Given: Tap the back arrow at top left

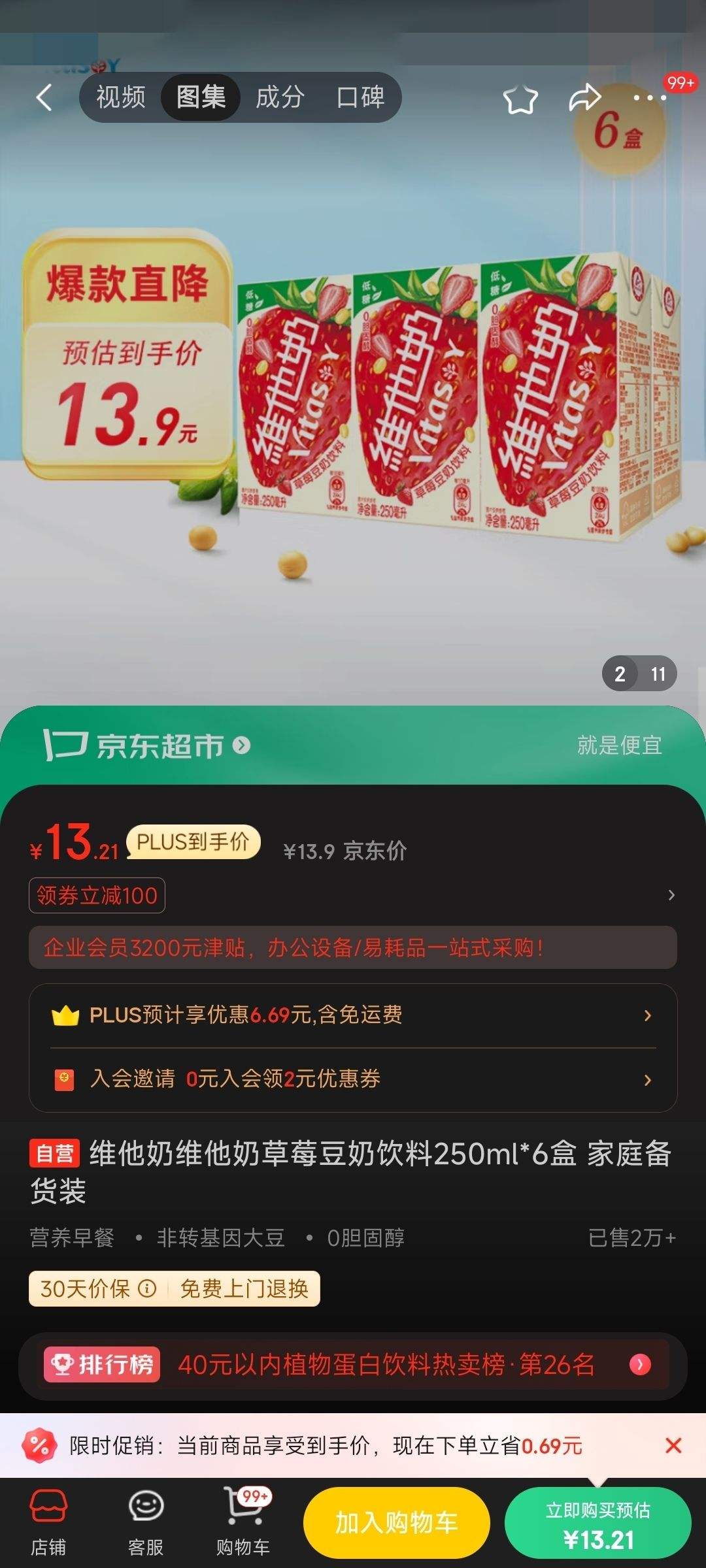Looking at the screenshot, I should [43, 97].
